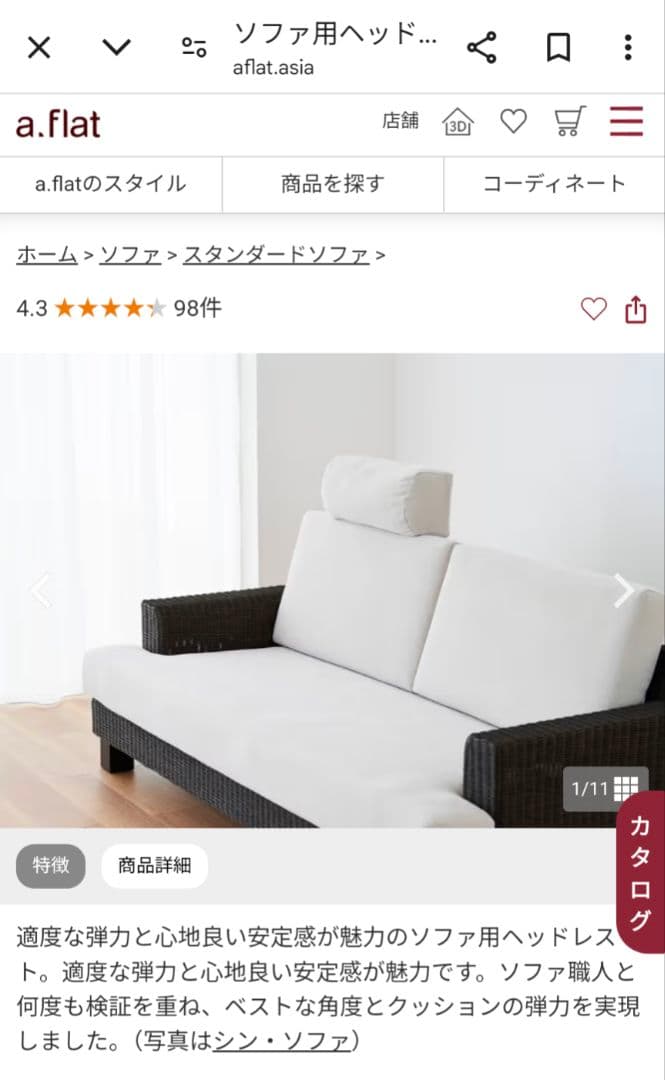This screenshot has height=1080, width=665.
Task: Follow the ソファ breadcrumb link
Action: tap(130, 254)
